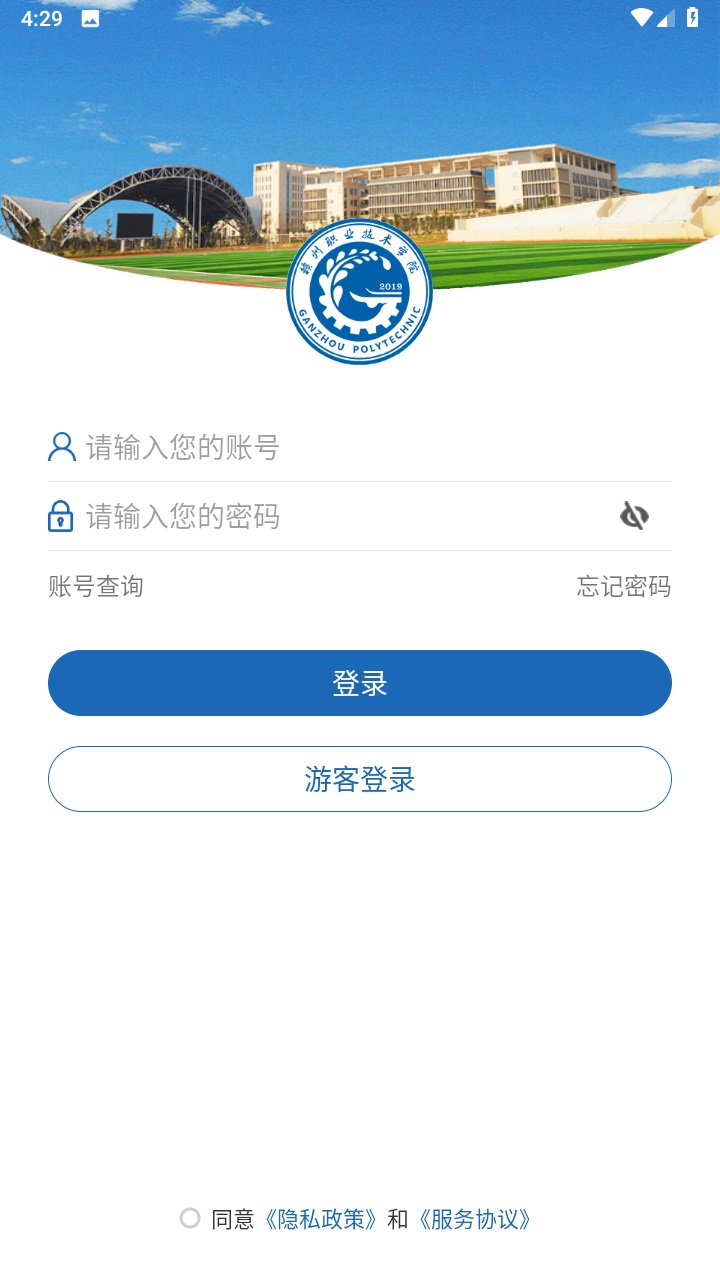Open the 《服务协议》 service agreement
This screenshot has width=720, height=1280.
477,1219
